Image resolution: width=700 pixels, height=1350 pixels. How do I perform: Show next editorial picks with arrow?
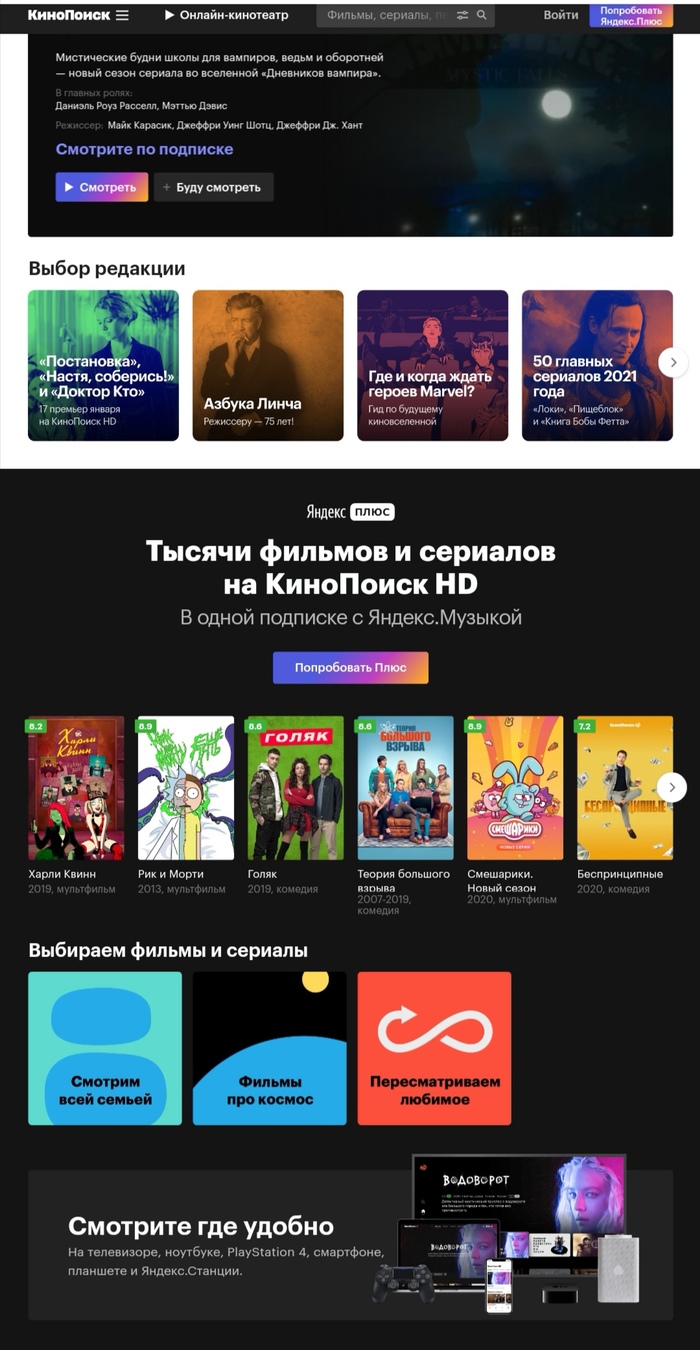pyautogui.click(x=673, y=362)
